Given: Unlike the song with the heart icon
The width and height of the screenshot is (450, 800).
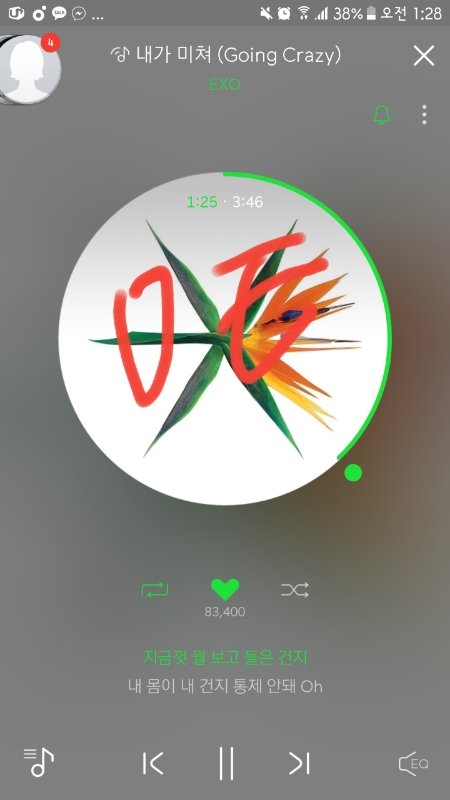Looking at the screenshot, I should click(x=224, y=589).
